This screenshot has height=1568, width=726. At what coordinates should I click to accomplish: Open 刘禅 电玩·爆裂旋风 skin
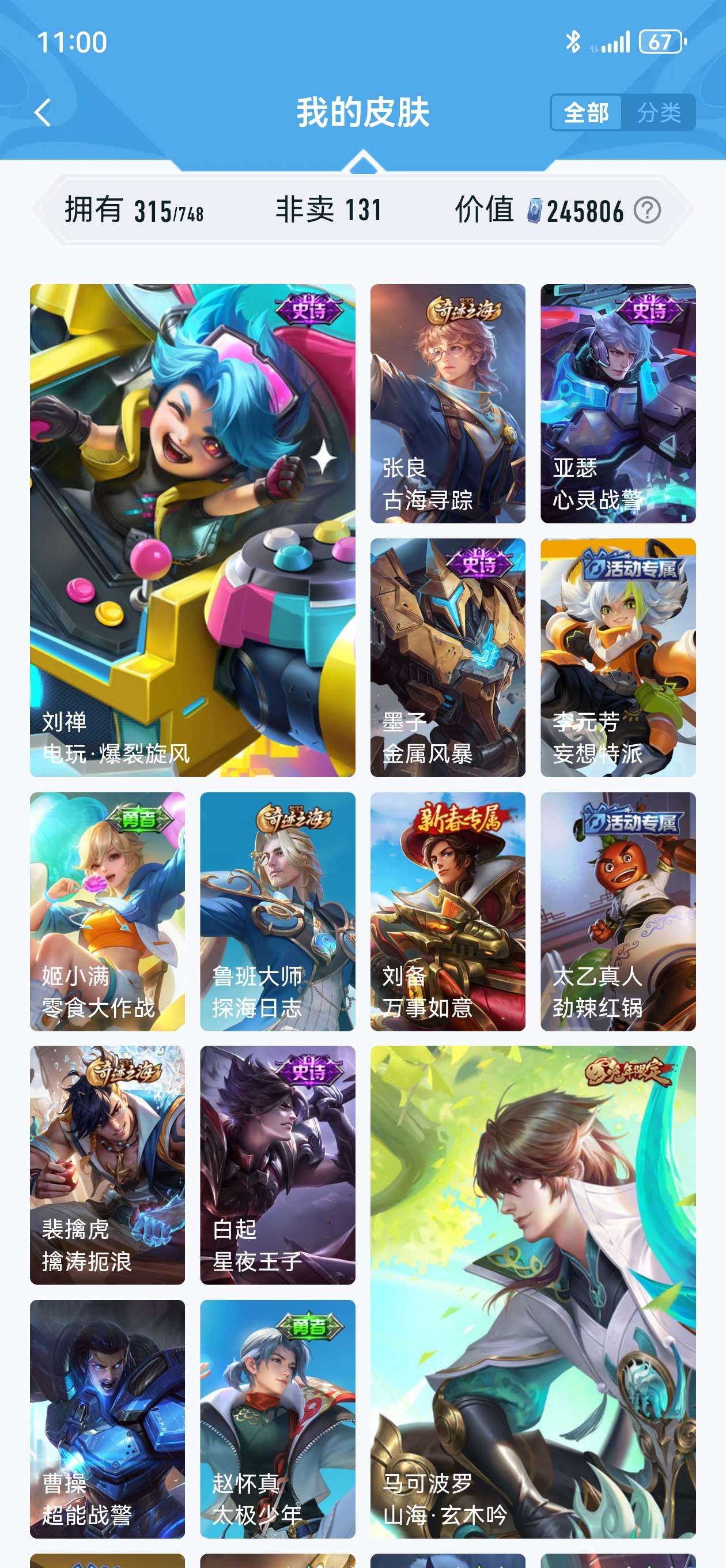coord(192,530)
